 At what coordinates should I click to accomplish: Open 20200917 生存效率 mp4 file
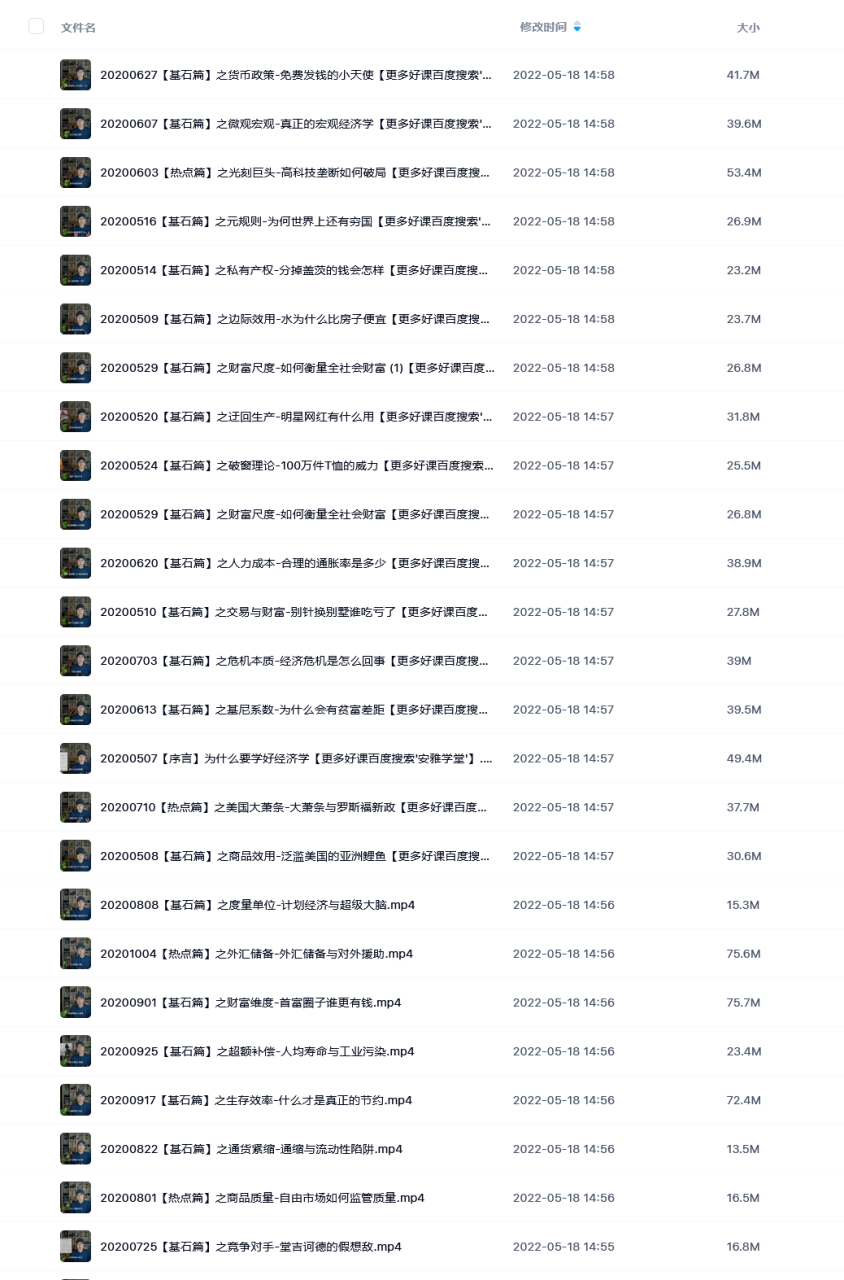(x=256, y=1100)
